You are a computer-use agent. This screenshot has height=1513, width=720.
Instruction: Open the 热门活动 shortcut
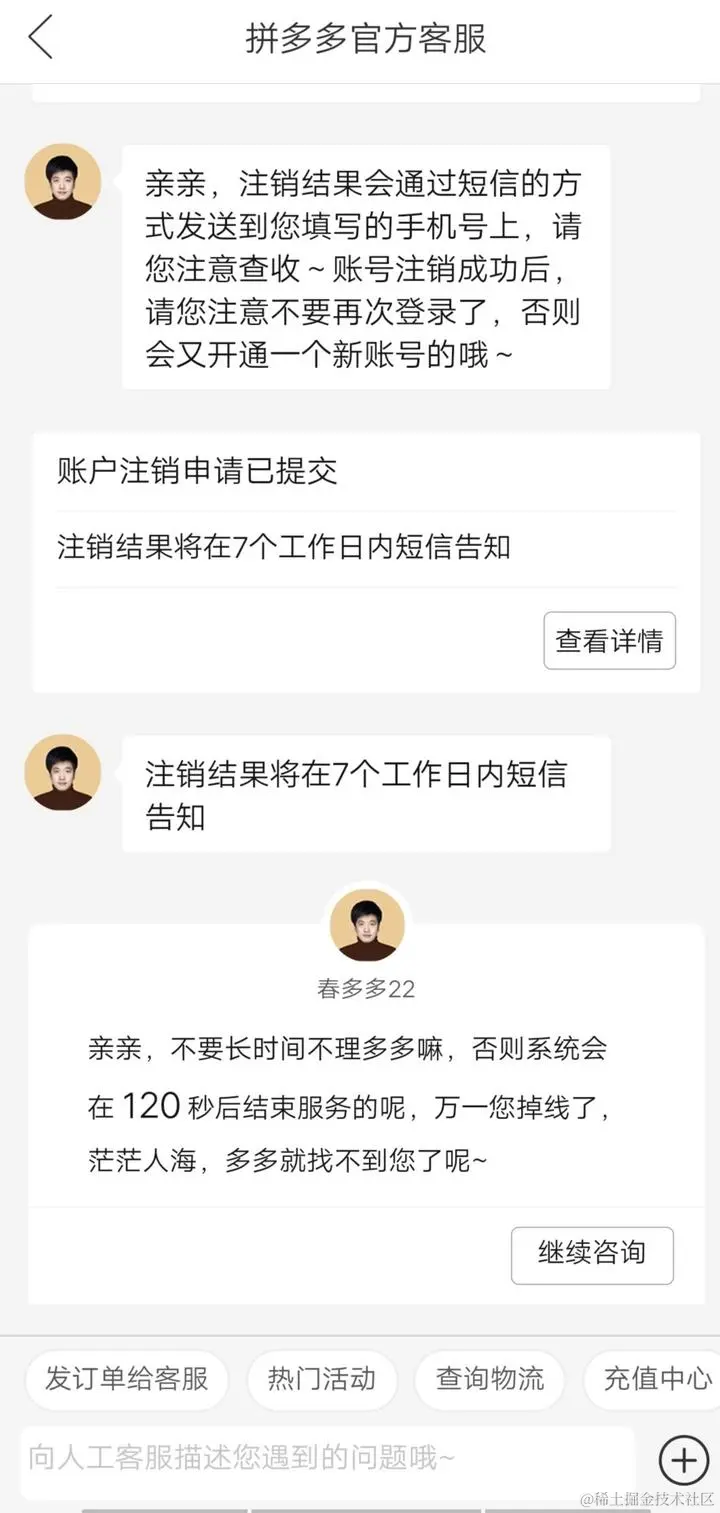tap(321, 1379)
